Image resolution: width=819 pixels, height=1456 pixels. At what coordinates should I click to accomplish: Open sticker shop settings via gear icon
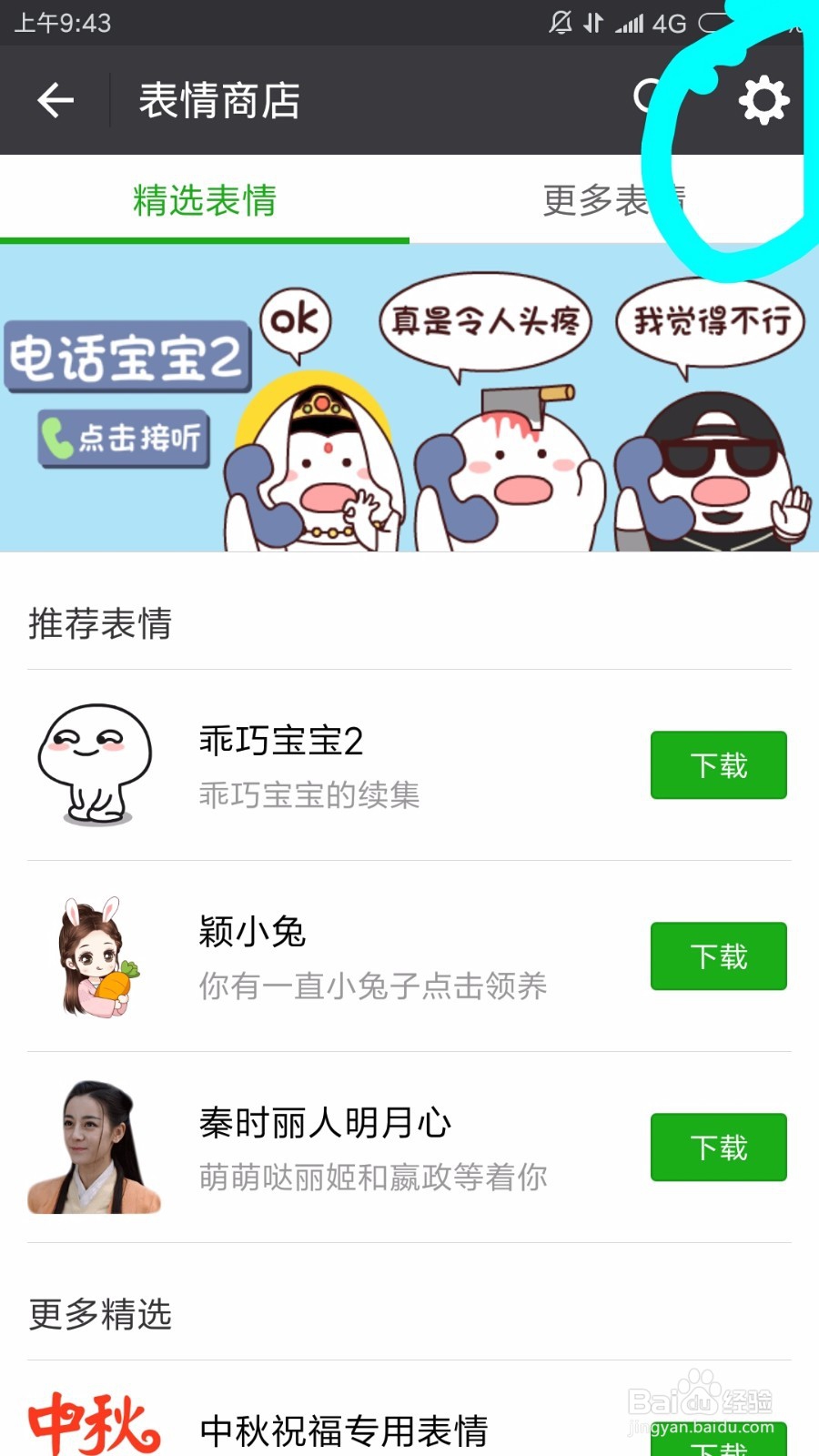763,98
